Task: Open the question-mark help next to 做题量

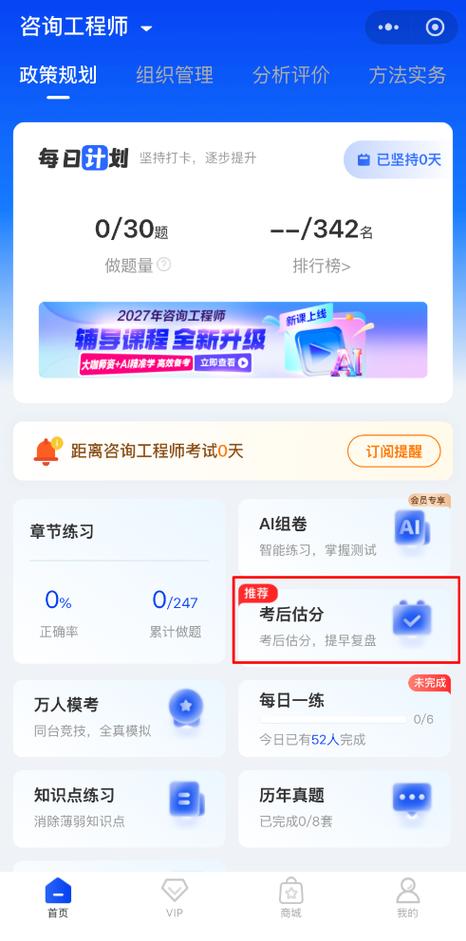Action: pos(164,264)
